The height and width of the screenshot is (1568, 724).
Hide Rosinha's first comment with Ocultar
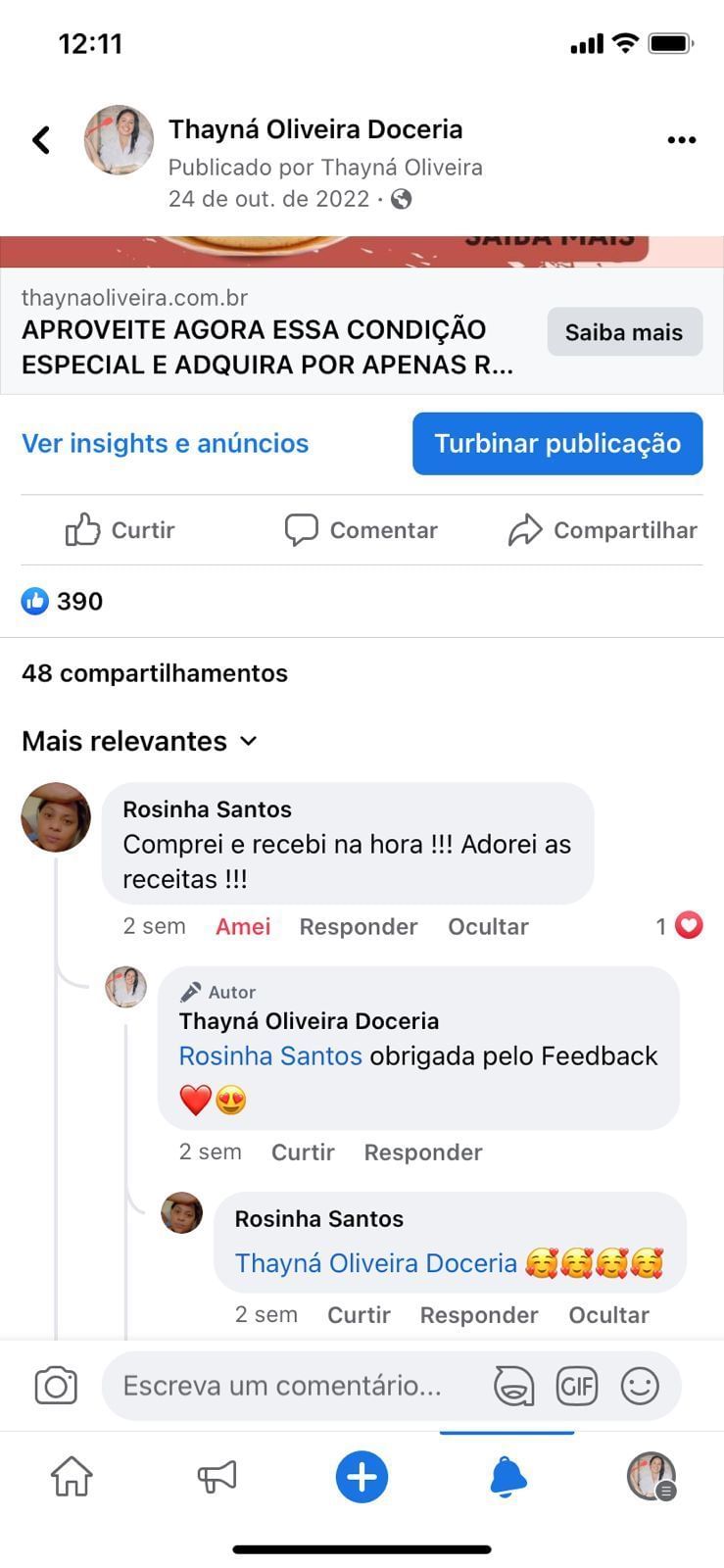488,926
